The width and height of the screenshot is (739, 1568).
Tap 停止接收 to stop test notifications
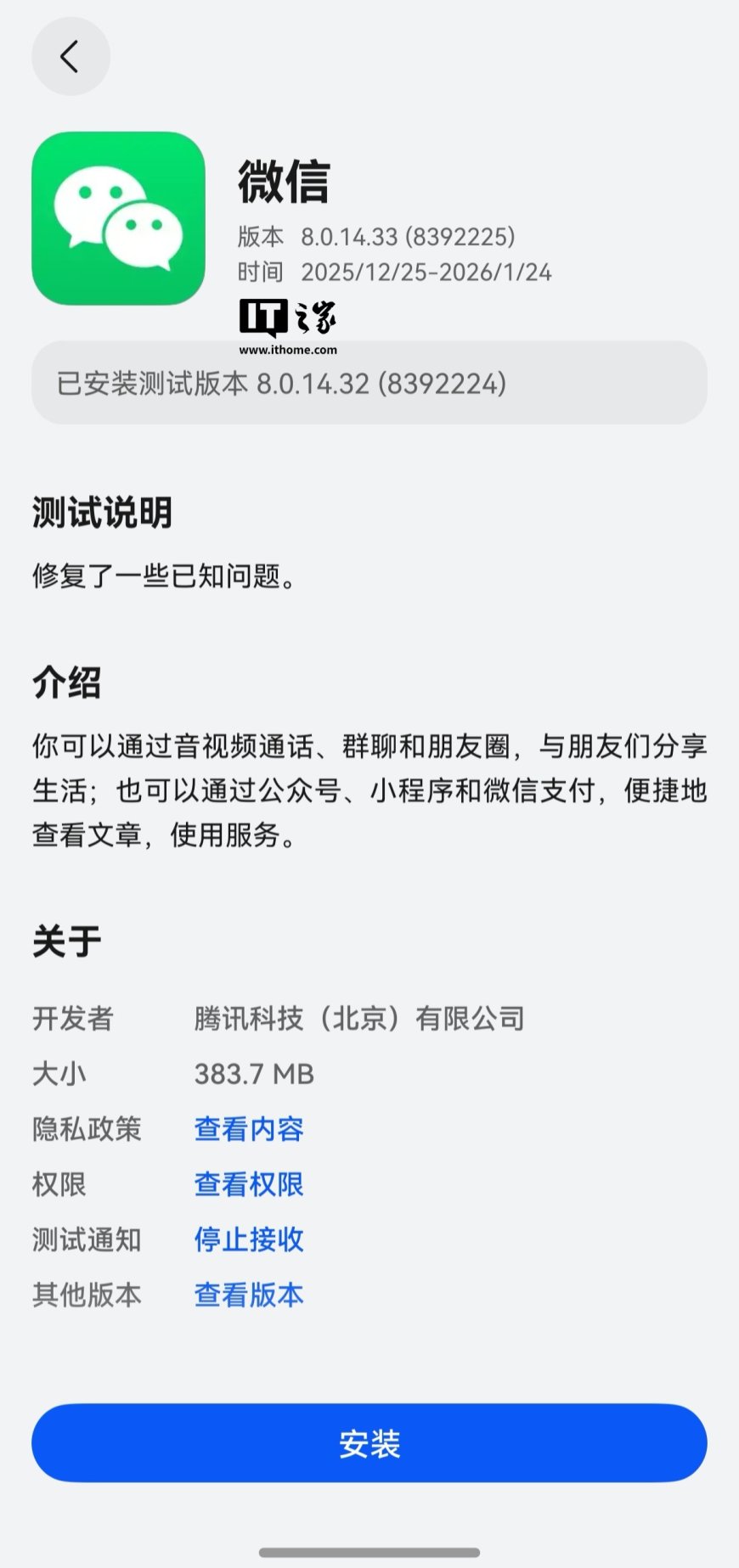coord(248,1239)
